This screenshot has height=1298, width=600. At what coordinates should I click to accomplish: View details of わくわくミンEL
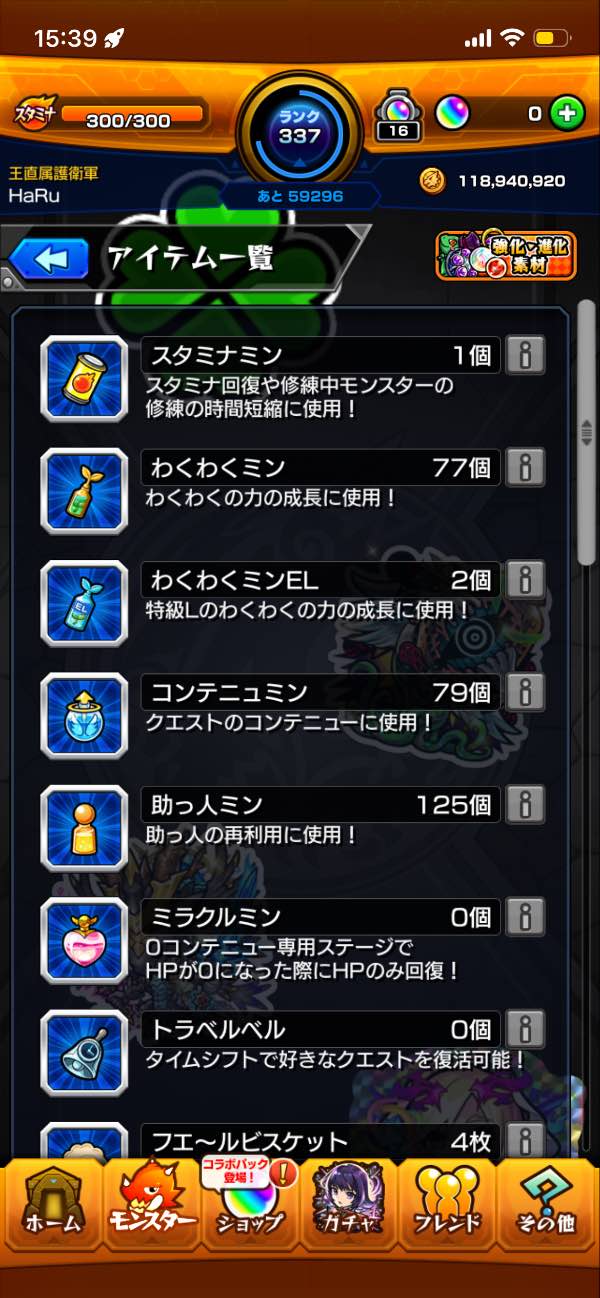pos(525,579)
